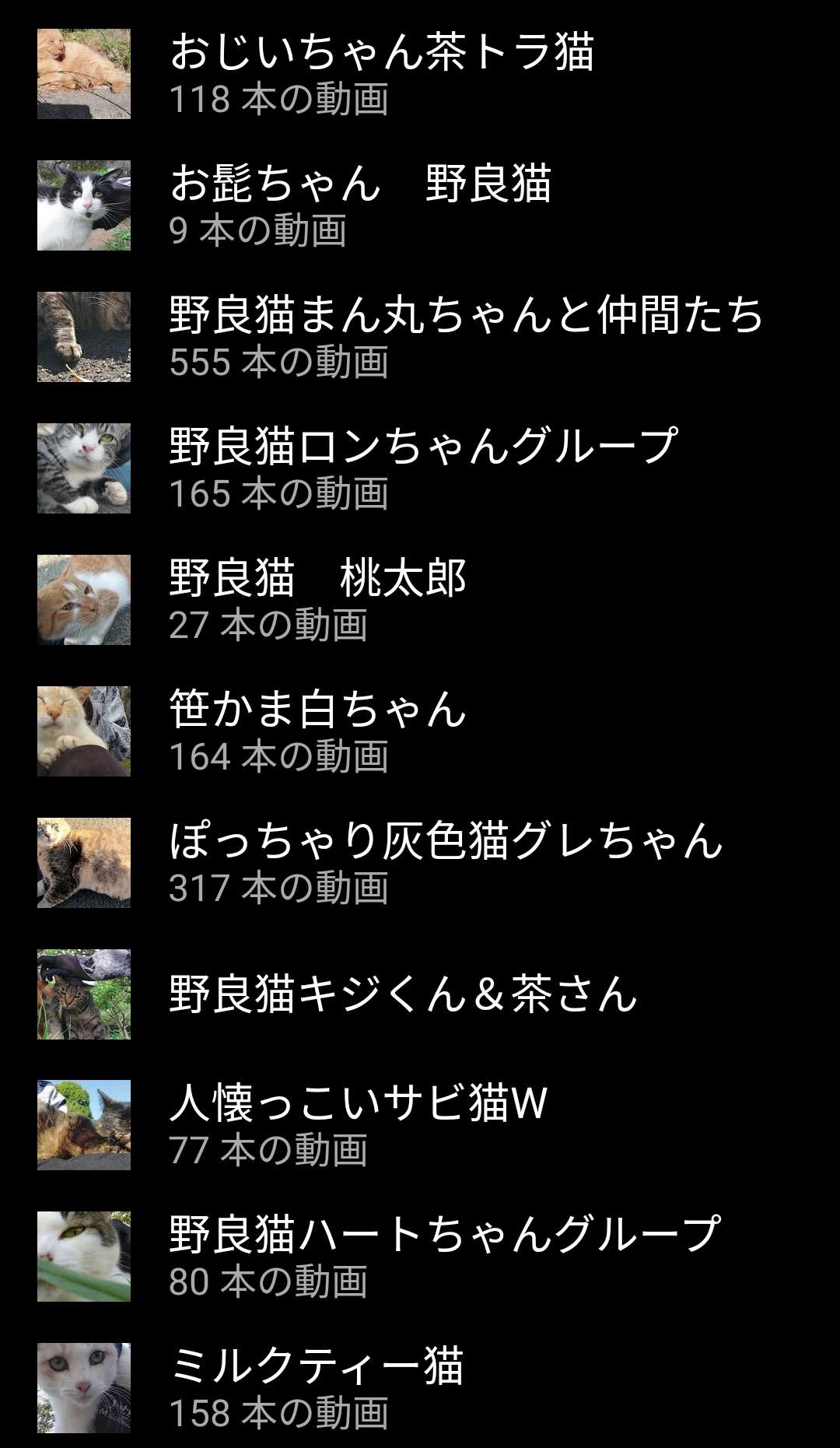Image resolution: width=840 pixels, height=1448 pixels.
Task: Tap the 野良猫 桃太郎 playlist
Action: pos(317,599)
